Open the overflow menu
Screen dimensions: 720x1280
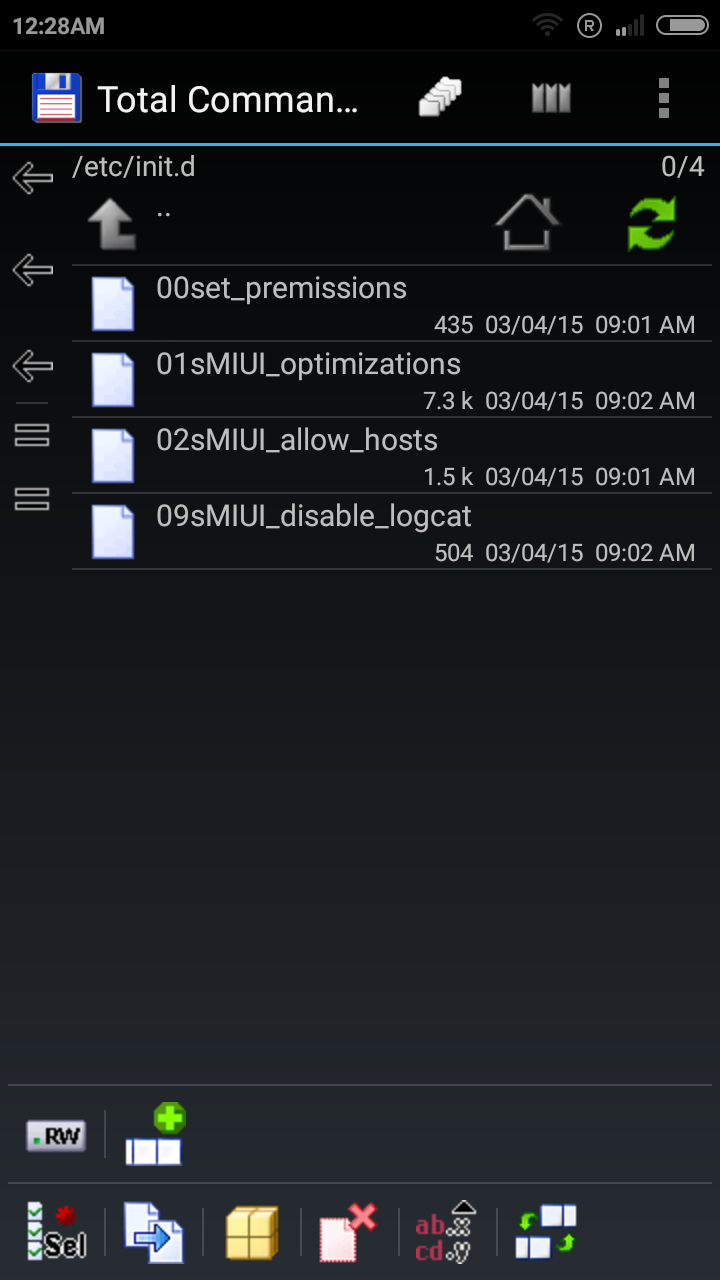(663, 99)
